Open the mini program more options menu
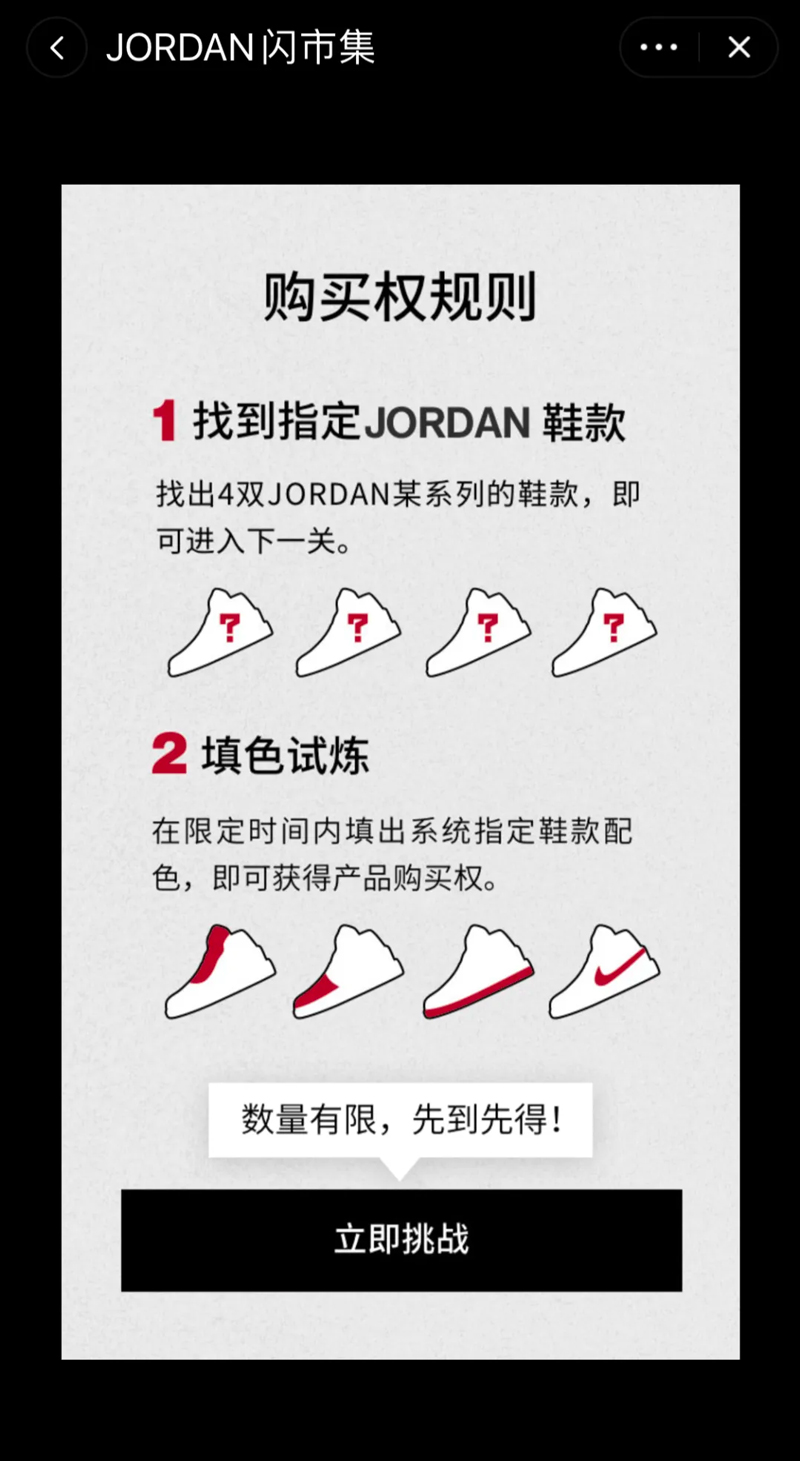 [x=659, y=47]
